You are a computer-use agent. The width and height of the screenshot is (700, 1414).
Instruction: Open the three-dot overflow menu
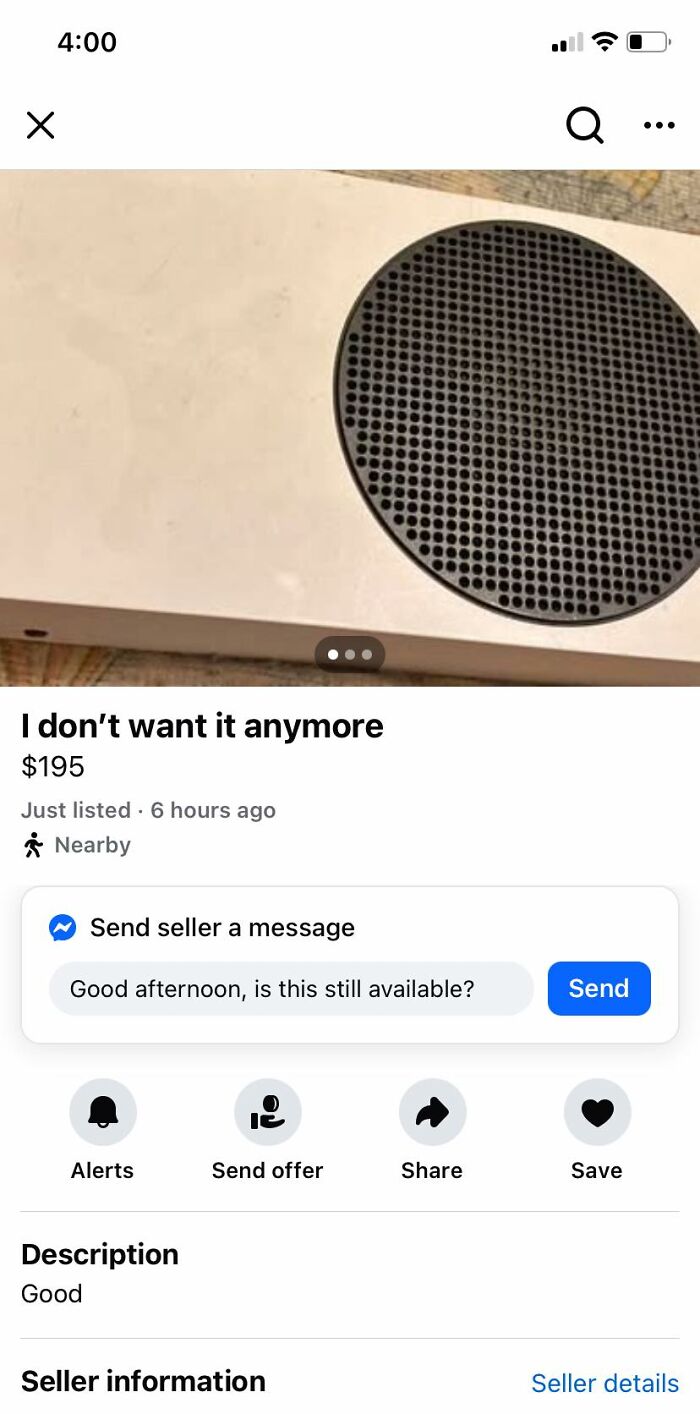pos(659,125)
